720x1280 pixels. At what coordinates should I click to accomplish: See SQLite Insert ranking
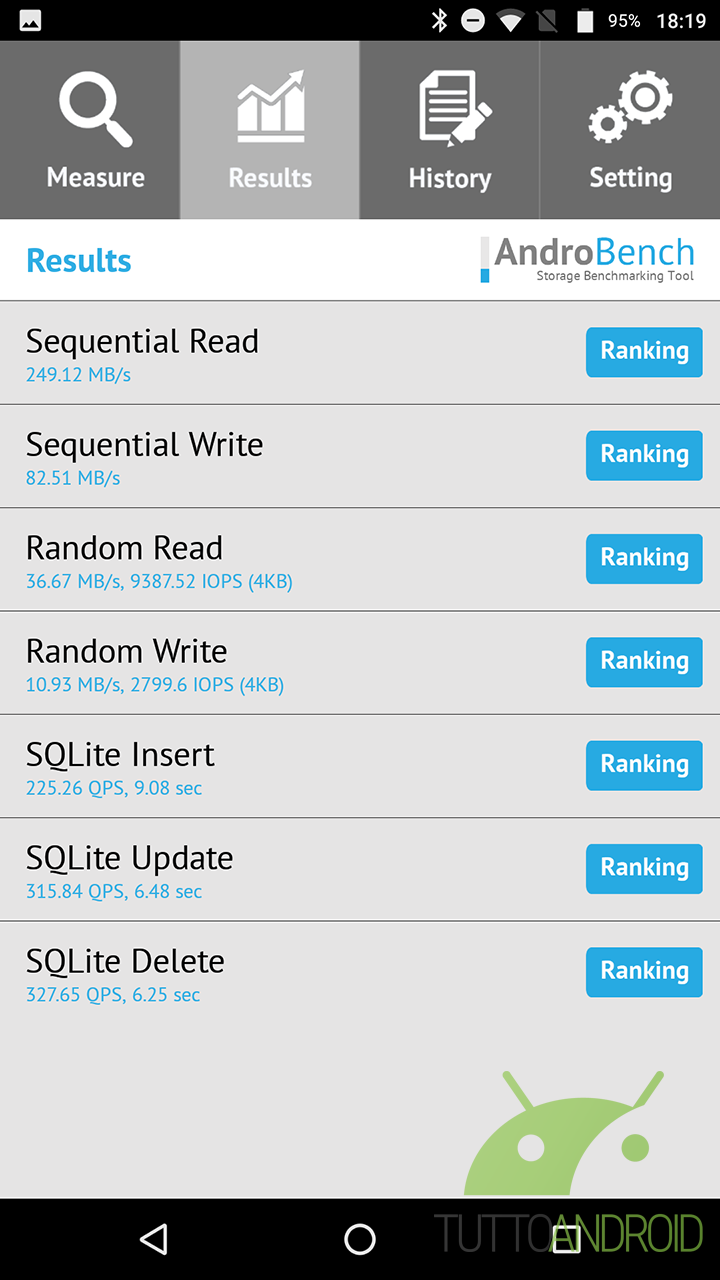pos(644,765)
